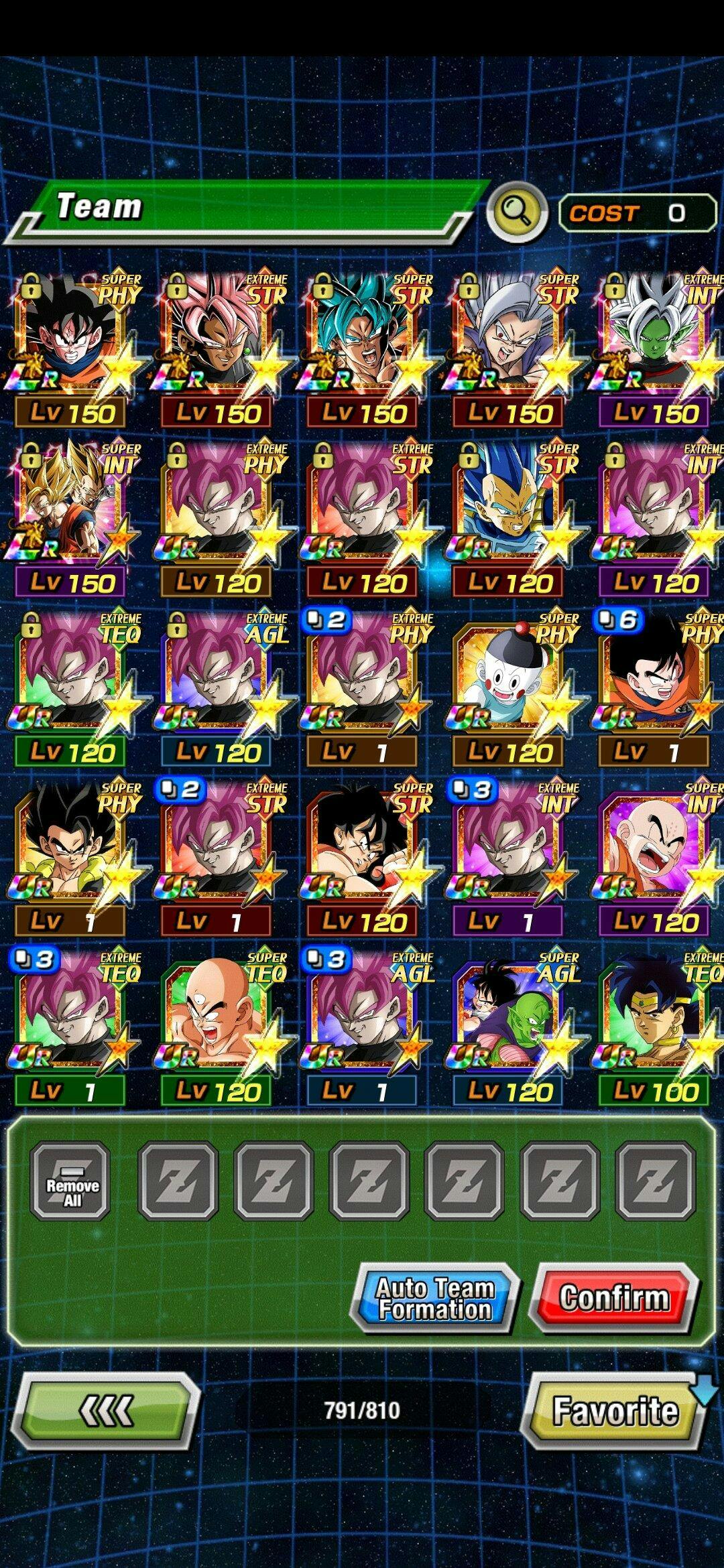This screenshot has height=1568, width=724.
Task: Open the Favorite sort button
Action: click(614, 1410)
